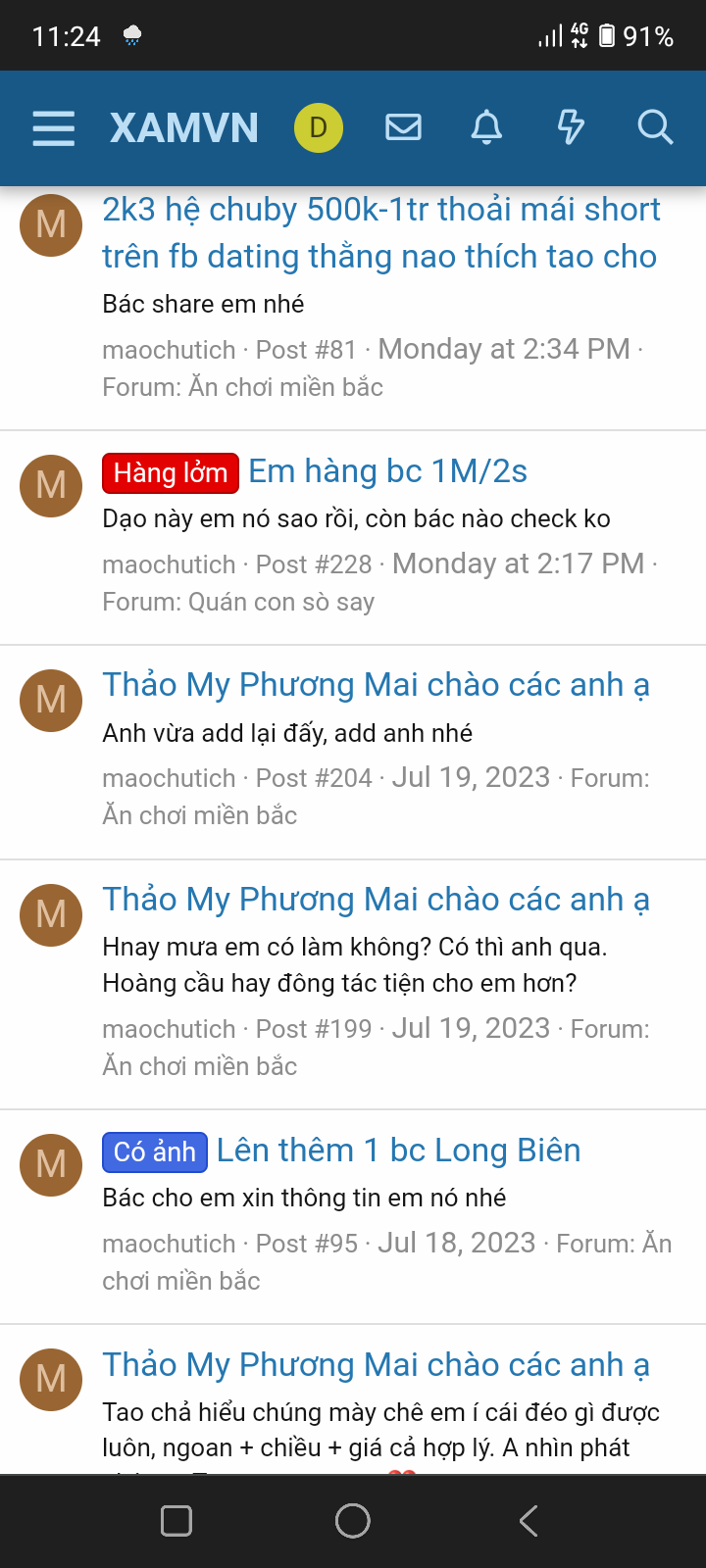Open the What's new lightning icon
The width and height of the screenshot is (706, 1568).
tap(571, 128)
